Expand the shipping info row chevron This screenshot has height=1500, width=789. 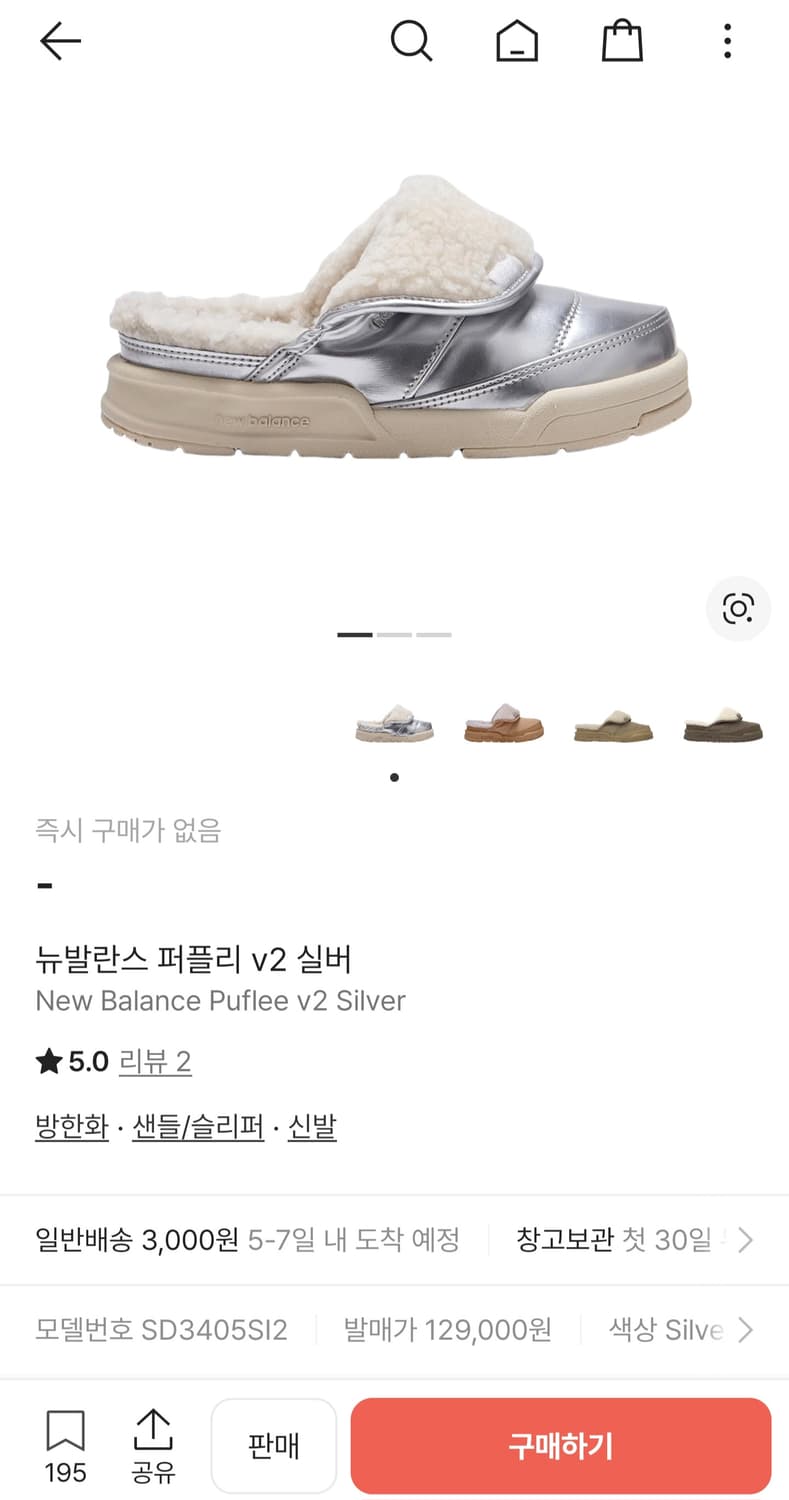pyautogui.click(x=744, y=1240)
